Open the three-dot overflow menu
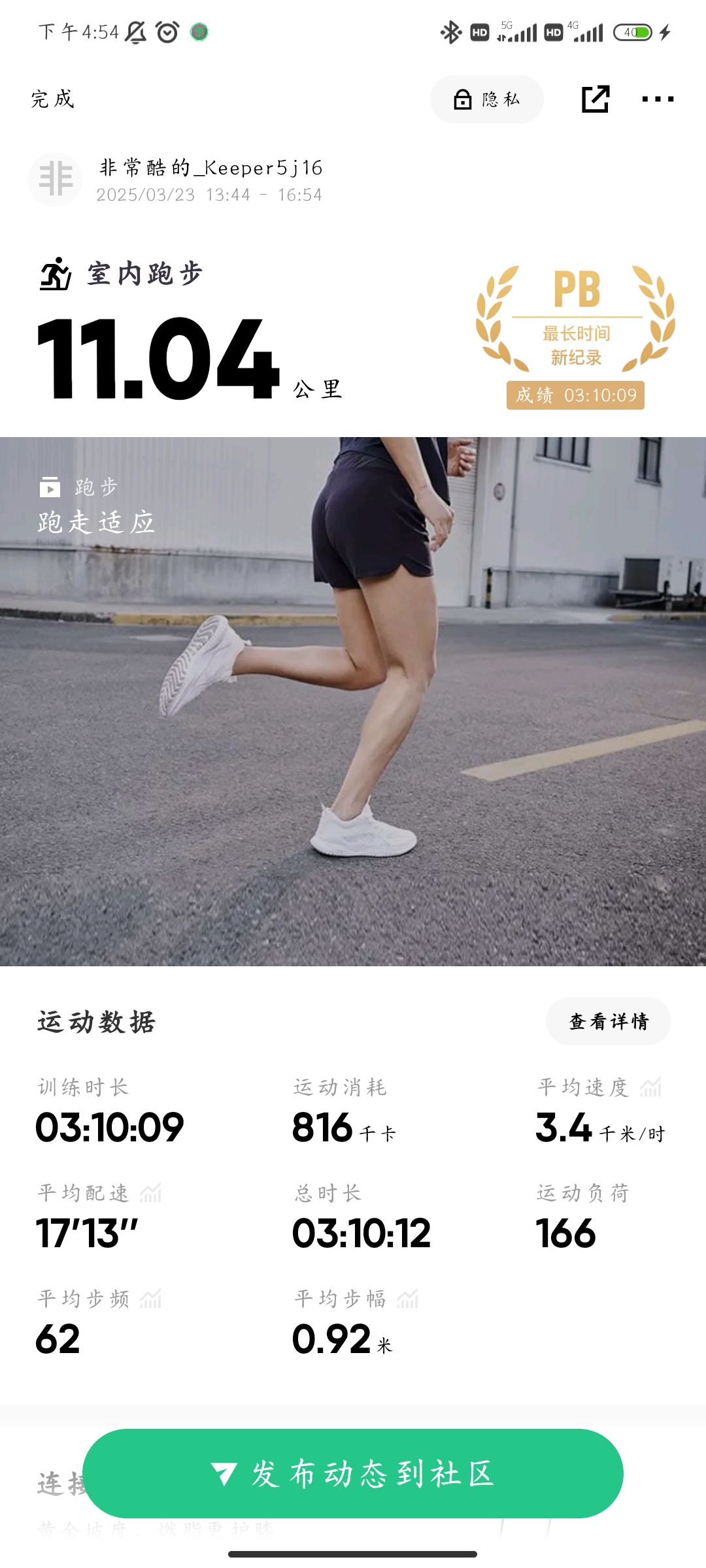Screen dimensions: 706x1568 click(658, 99)
